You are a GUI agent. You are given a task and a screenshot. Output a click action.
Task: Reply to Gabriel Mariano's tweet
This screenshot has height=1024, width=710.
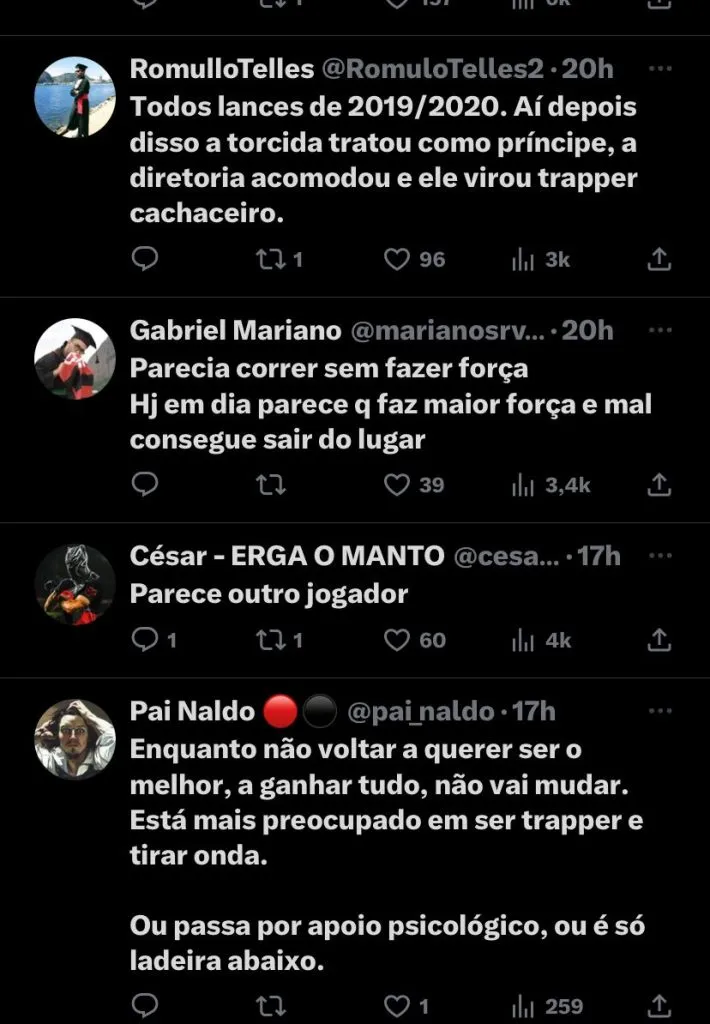pyautogui.click(x=145, y=485)
